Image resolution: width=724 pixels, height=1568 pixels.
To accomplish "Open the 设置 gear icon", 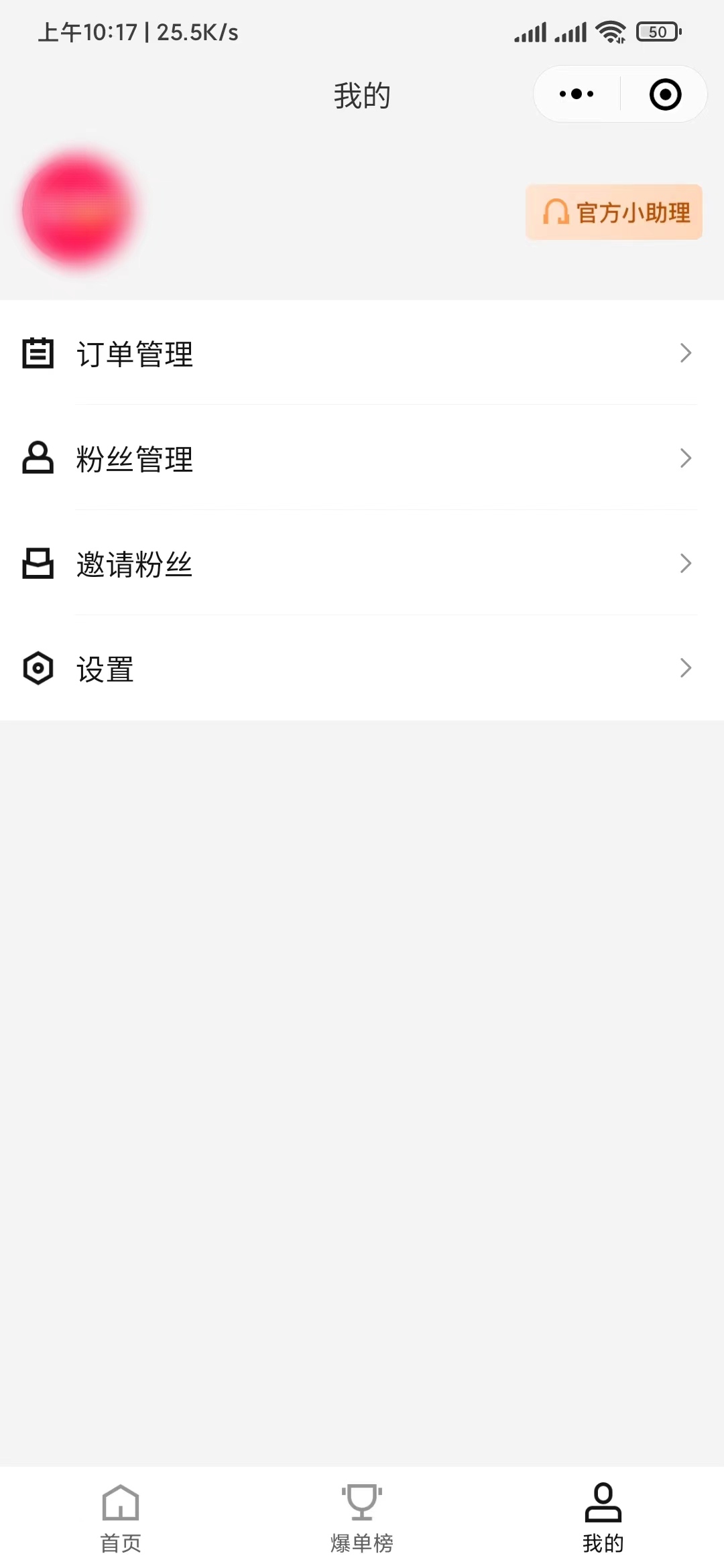I will 37,668.
